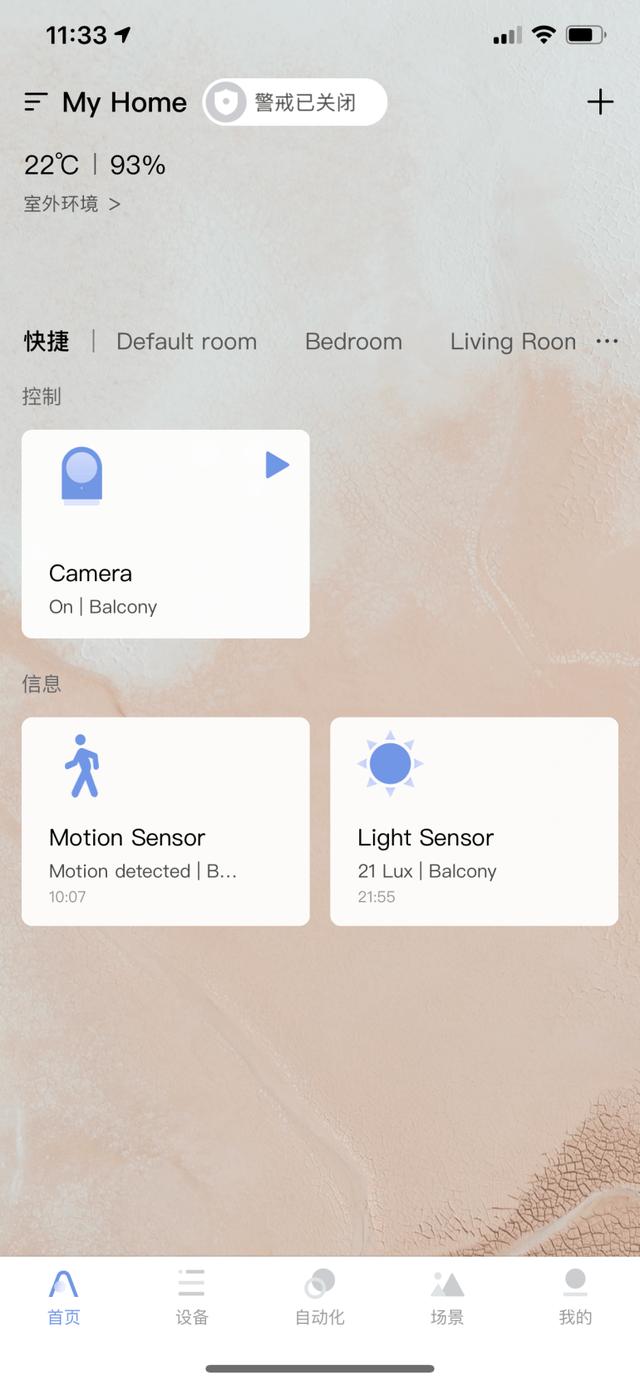The image size is (640, 1385).
Task: Open 室外环境 outdoor environment details
Action: [x=72, y=204]
